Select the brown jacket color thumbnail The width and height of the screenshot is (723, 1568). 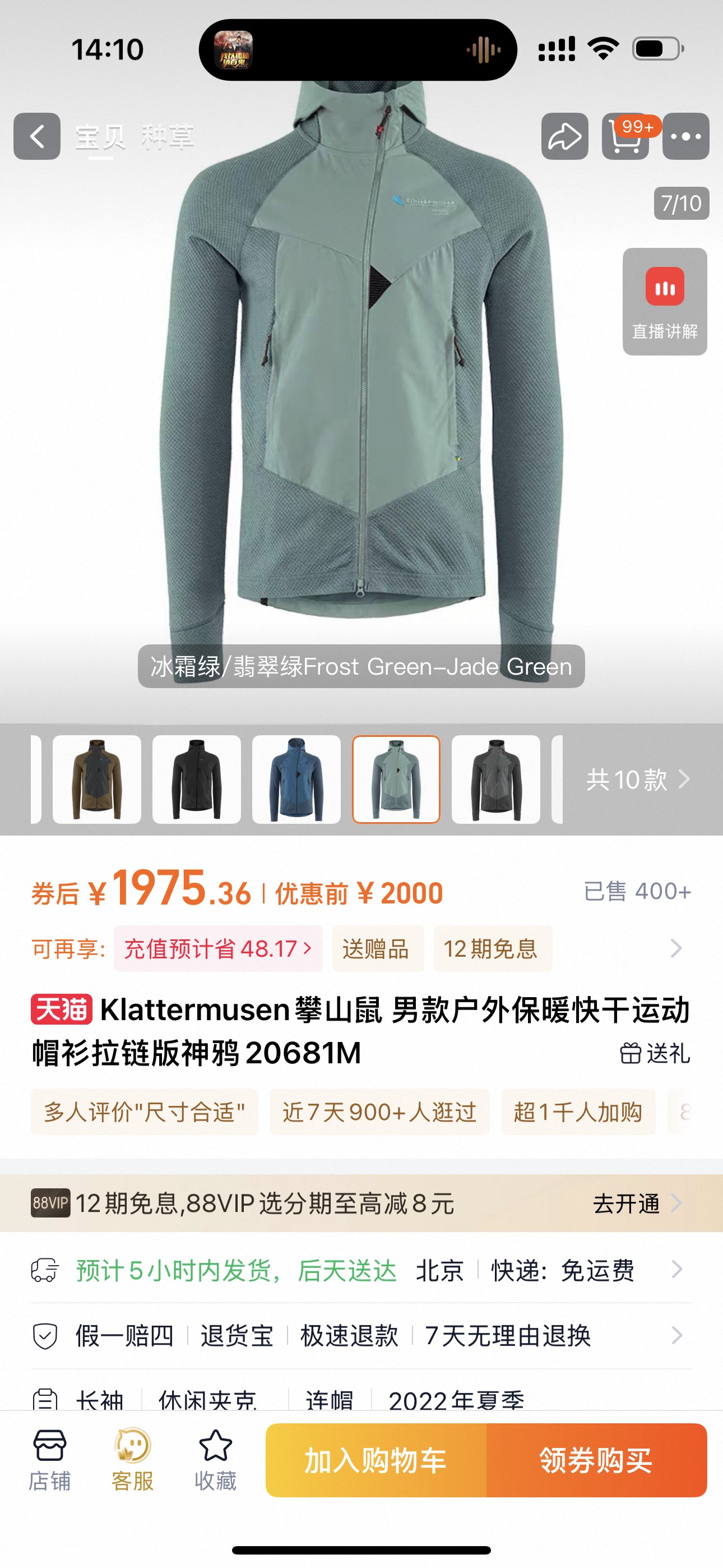(97, 779)
